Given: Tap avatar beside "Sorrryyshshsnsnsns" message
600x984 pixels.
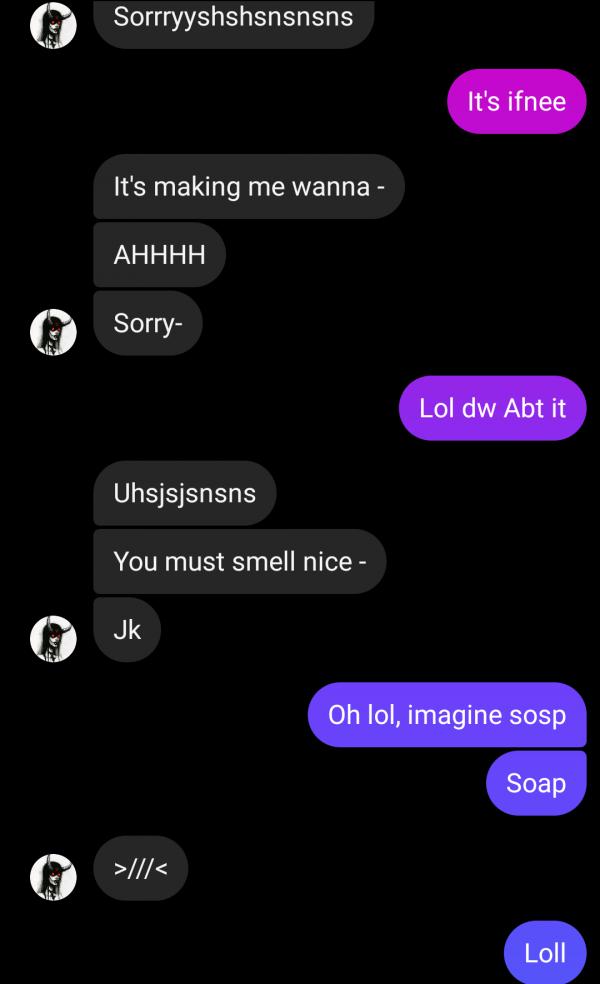Looking at the screenshot, I should 54,24.
